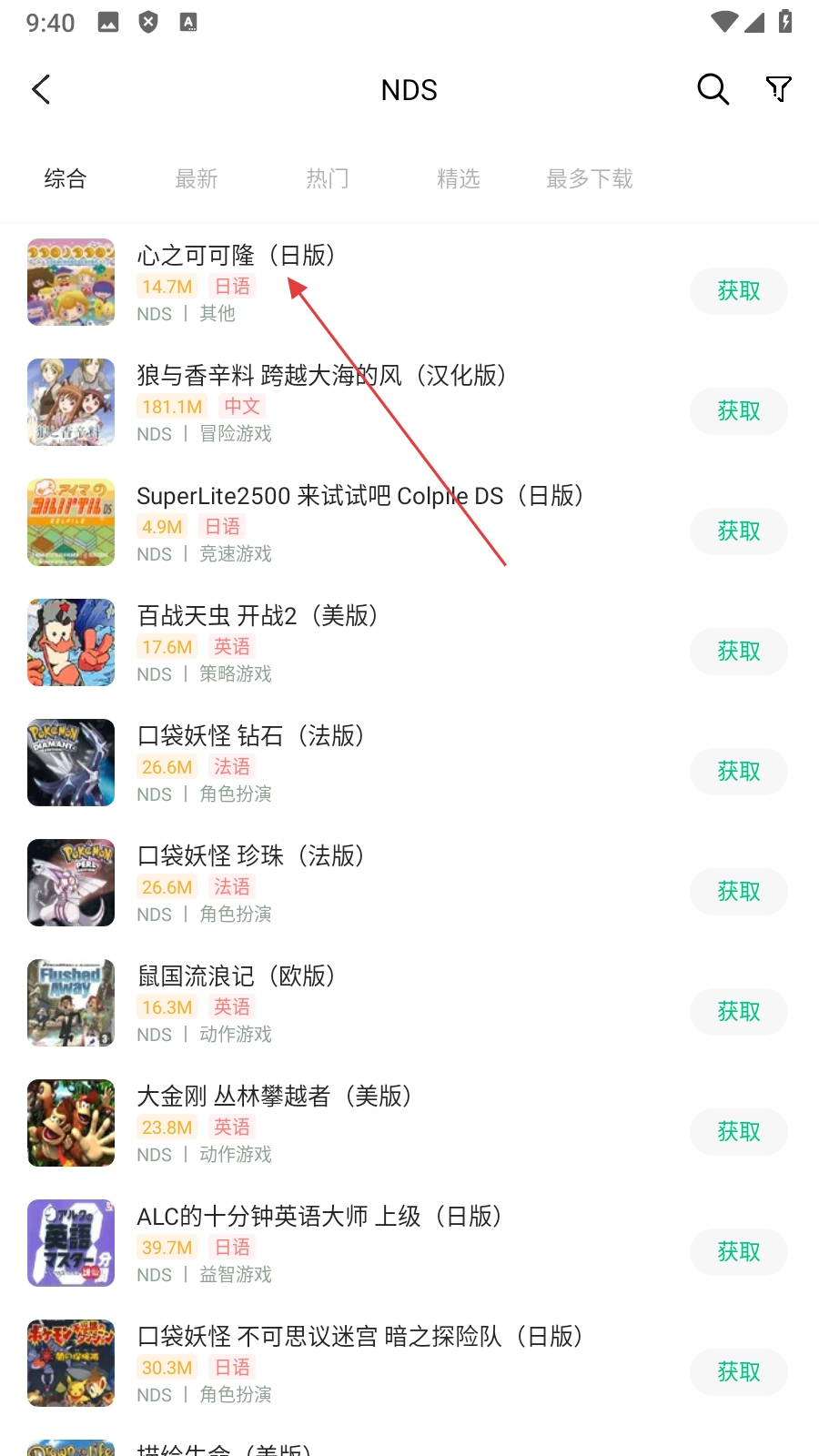Tap 获取 for 心之可可隆（日版）
Image resolution: width=819 pixels, height=1456 pixels.
pos(738,291)
